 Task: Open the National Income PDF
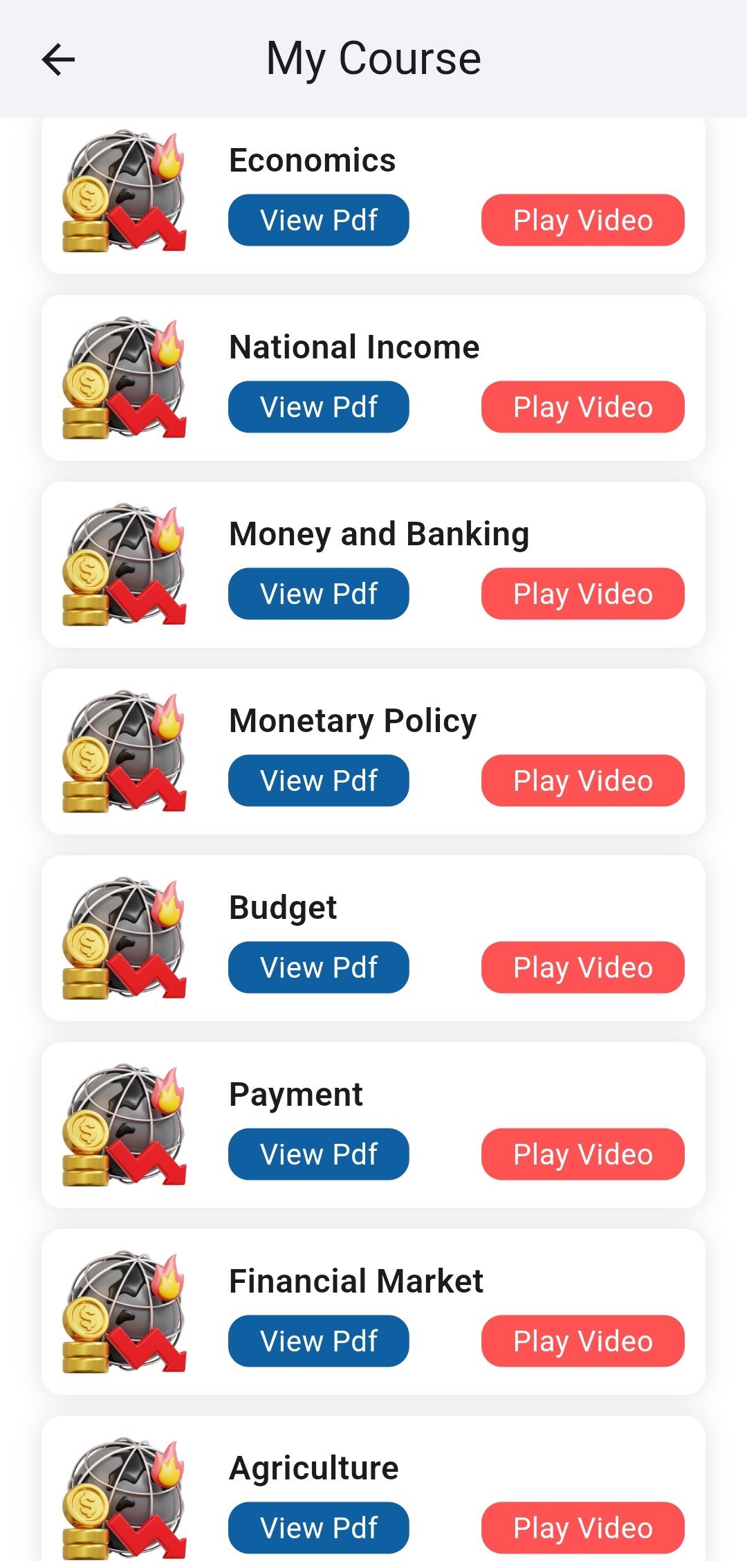pyautogui.click(x=318, y=407)
